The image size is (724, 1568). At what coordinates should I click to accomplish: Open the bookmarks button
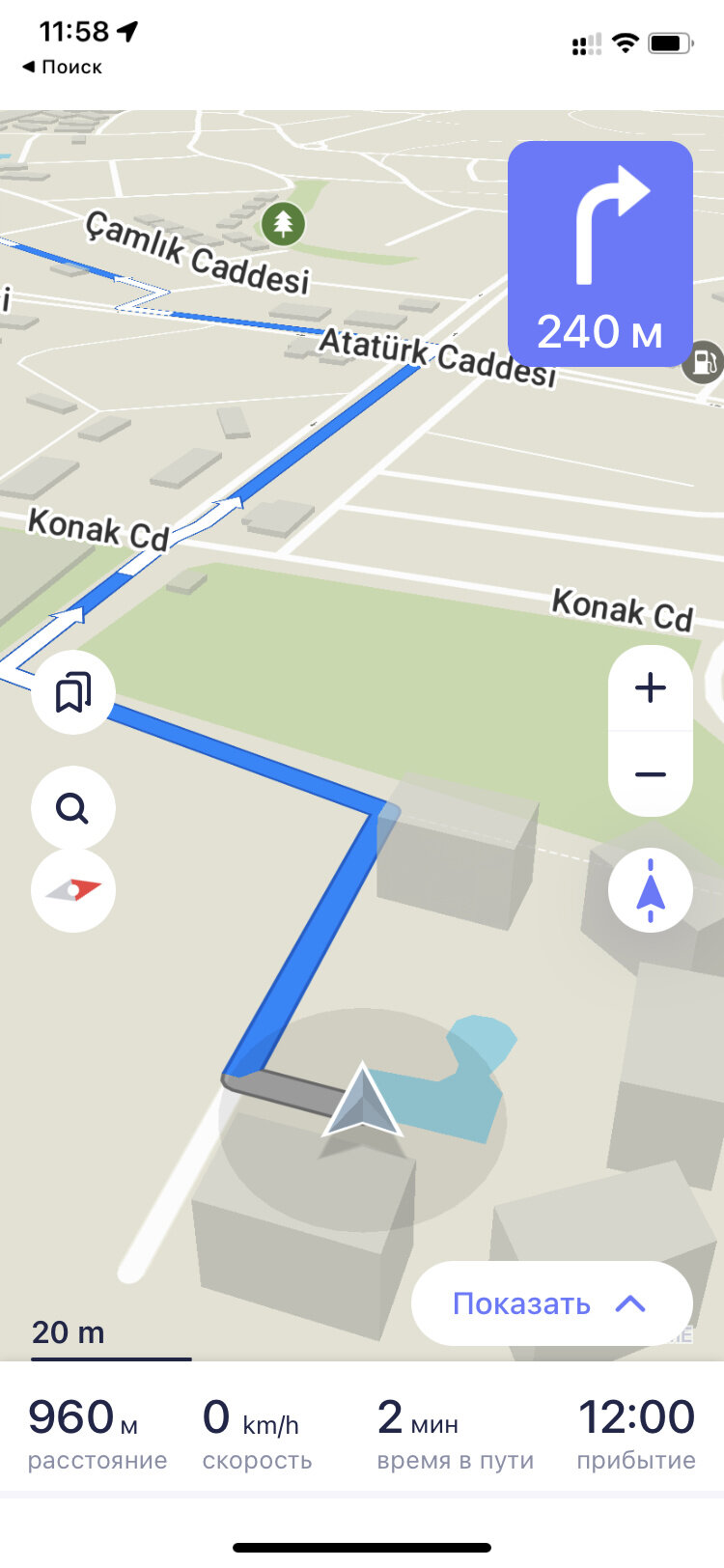pyautogui.click(x=73, y=692)
